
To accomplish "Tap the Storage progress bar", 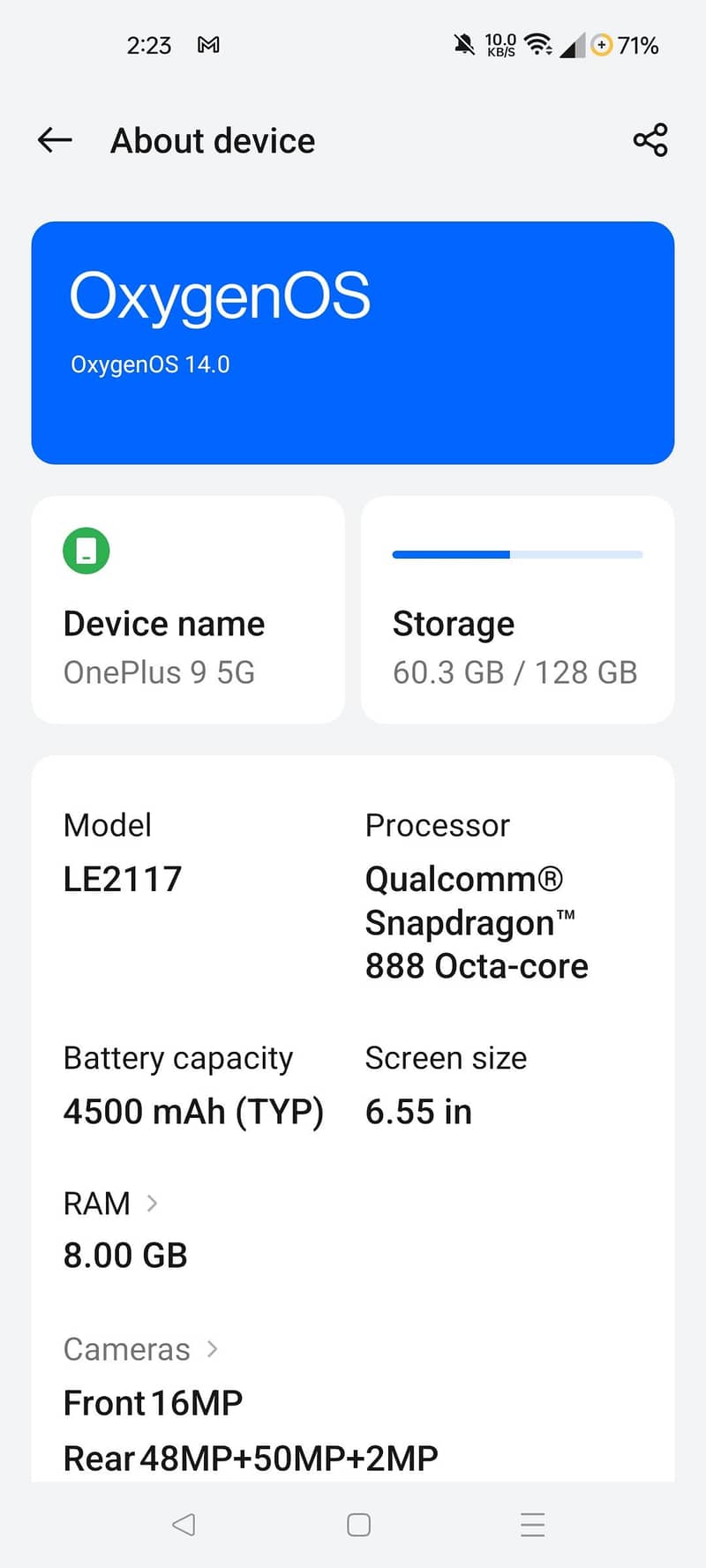I will pyautogui.click(x=517, y=554).
